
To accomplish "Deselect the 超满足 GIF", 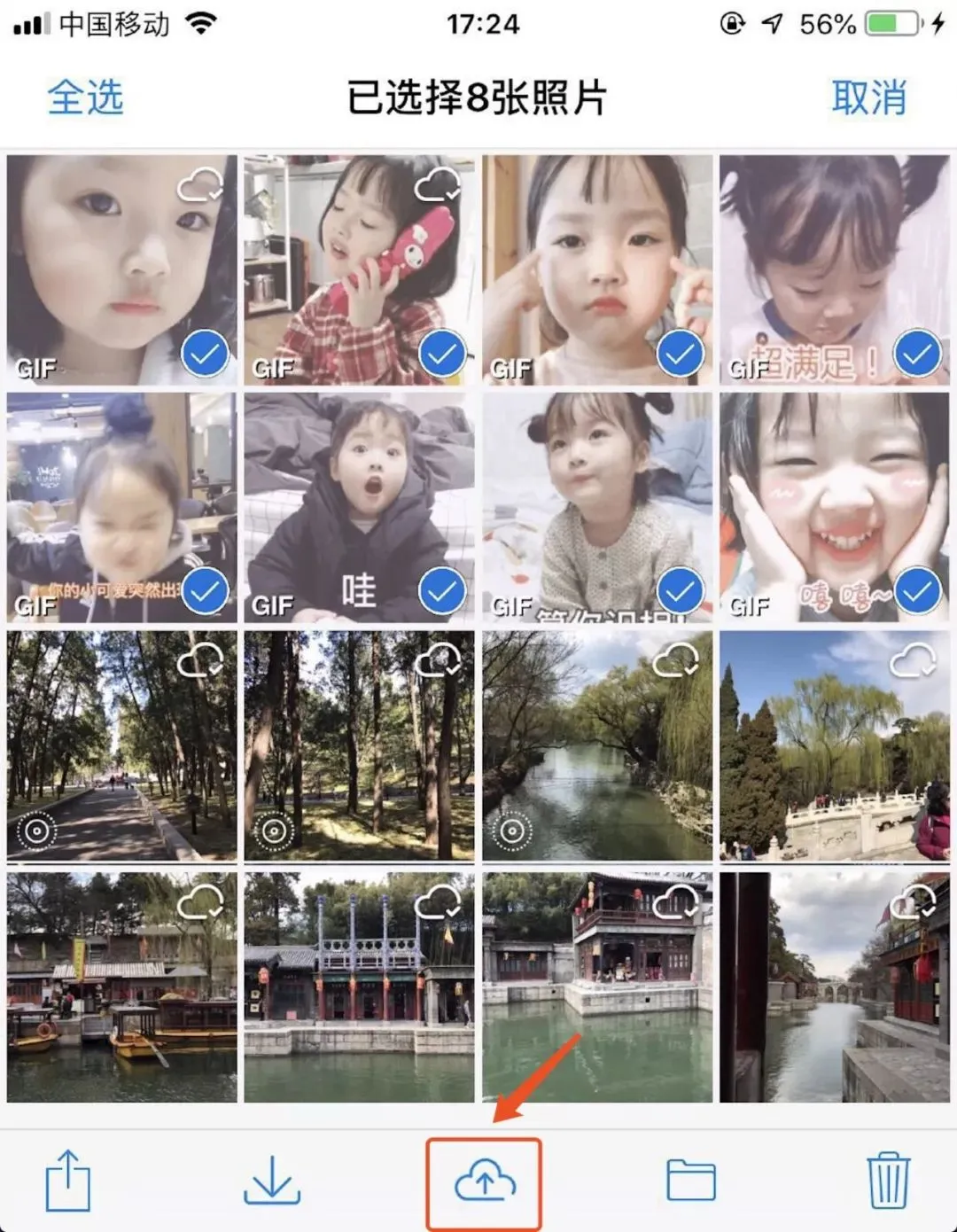I will pyautogui.click(x=834, y=270).
